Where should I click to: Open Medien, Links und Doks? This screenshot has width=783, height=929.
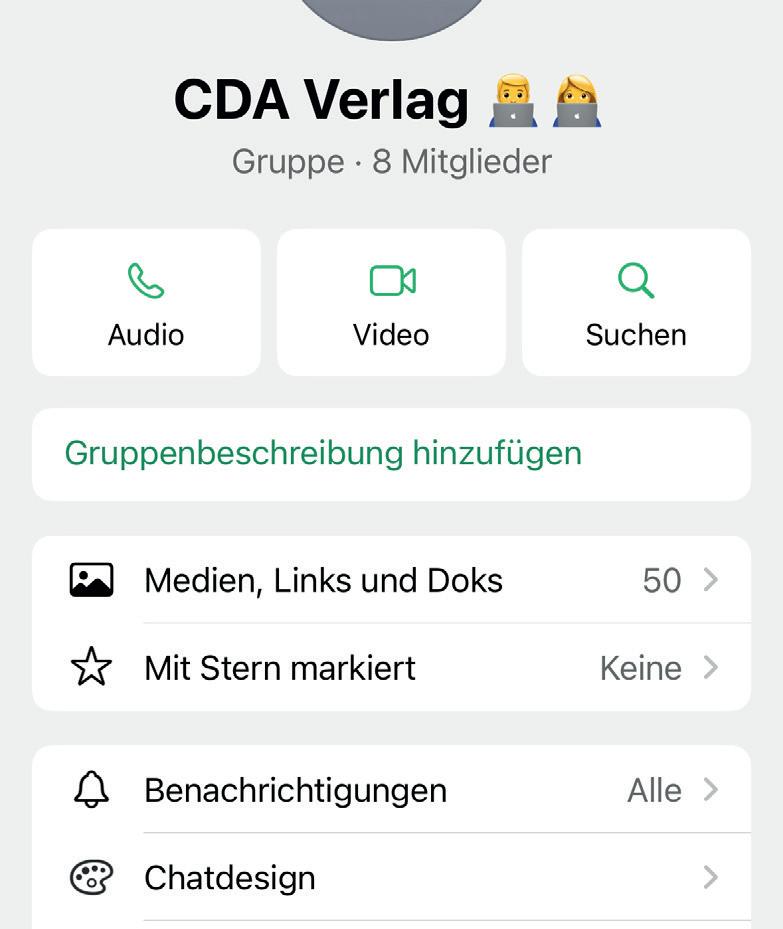pyautogui.click(x=391, y=580)
